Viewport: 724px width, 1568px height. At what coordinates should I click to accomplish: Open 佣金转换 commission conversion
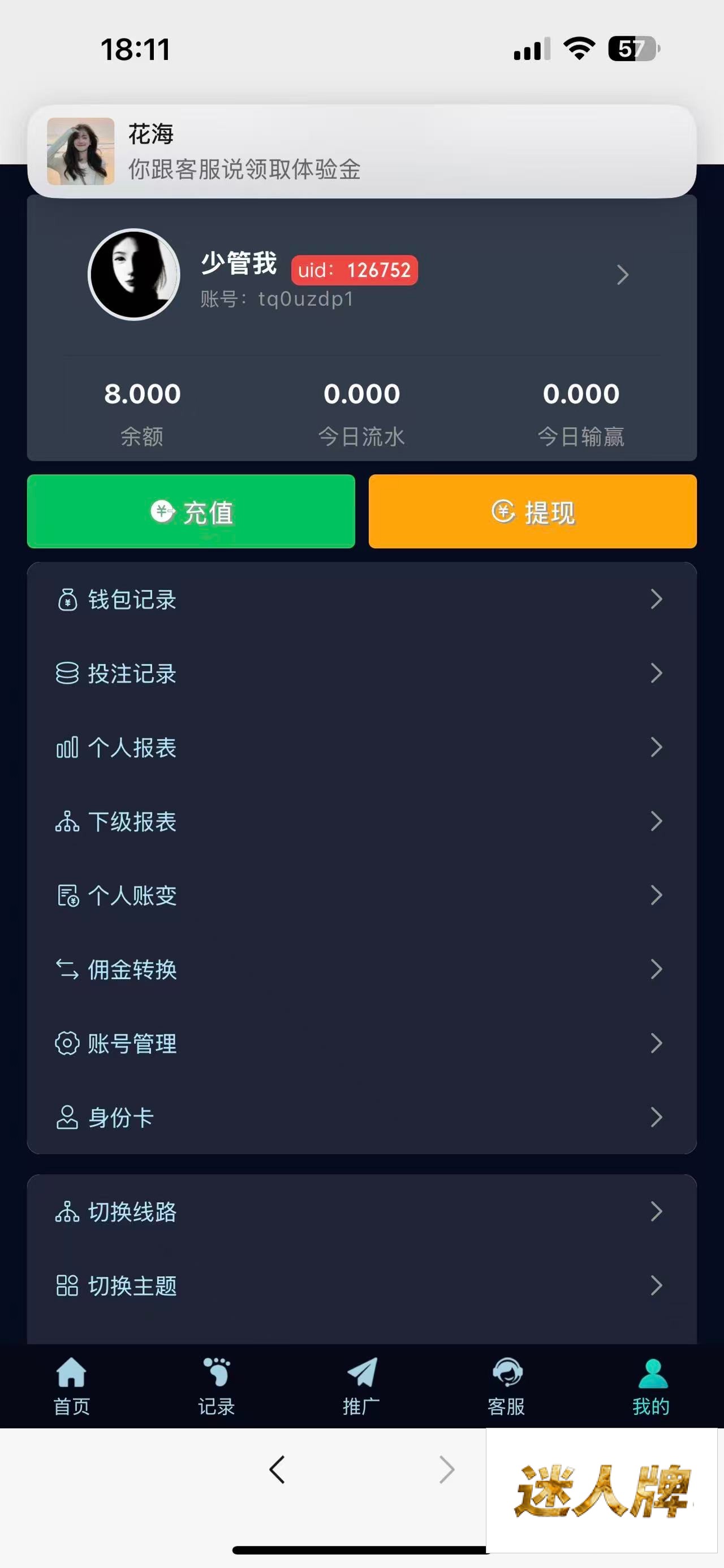(361, 969)
